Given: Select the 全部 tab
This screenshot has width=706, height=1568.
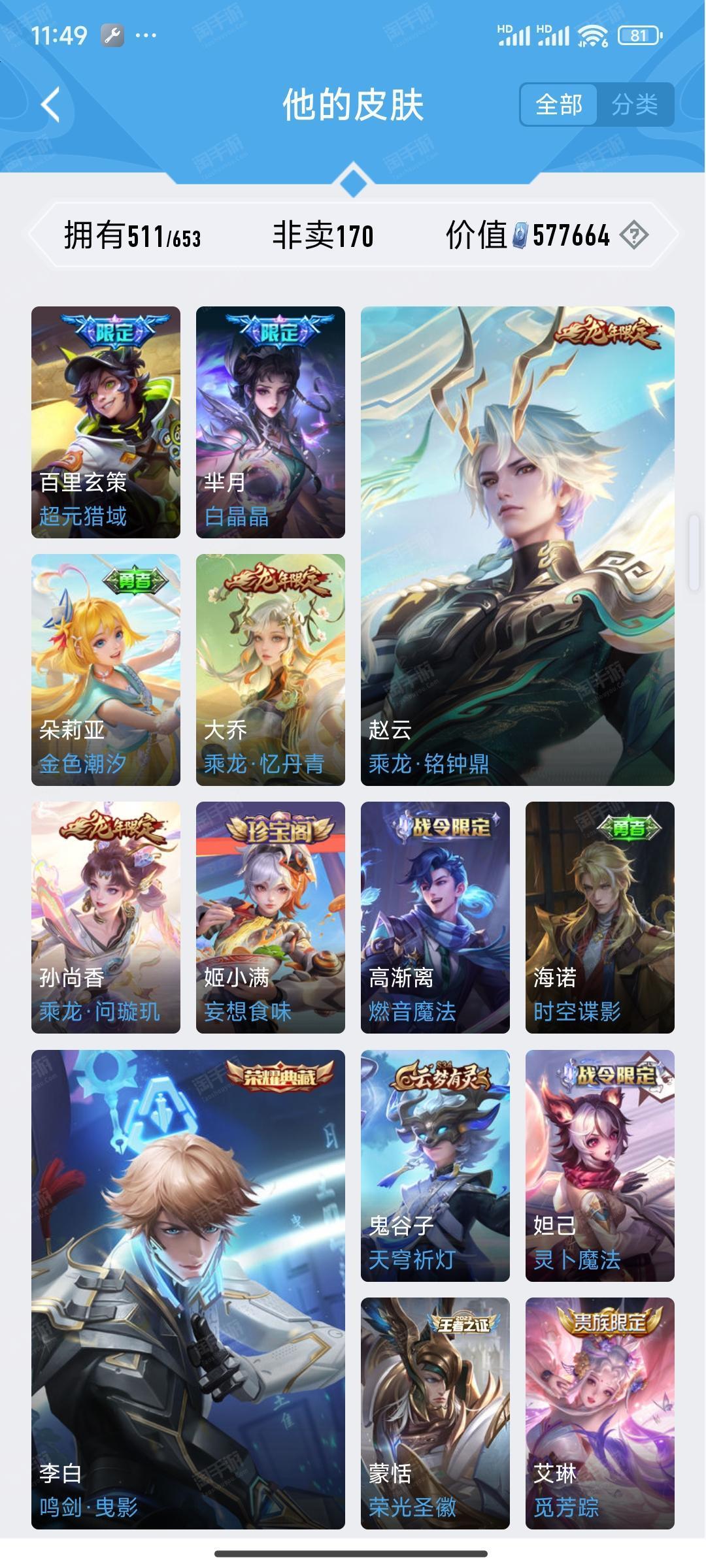Looking at the screenshot, I should 559,105.
